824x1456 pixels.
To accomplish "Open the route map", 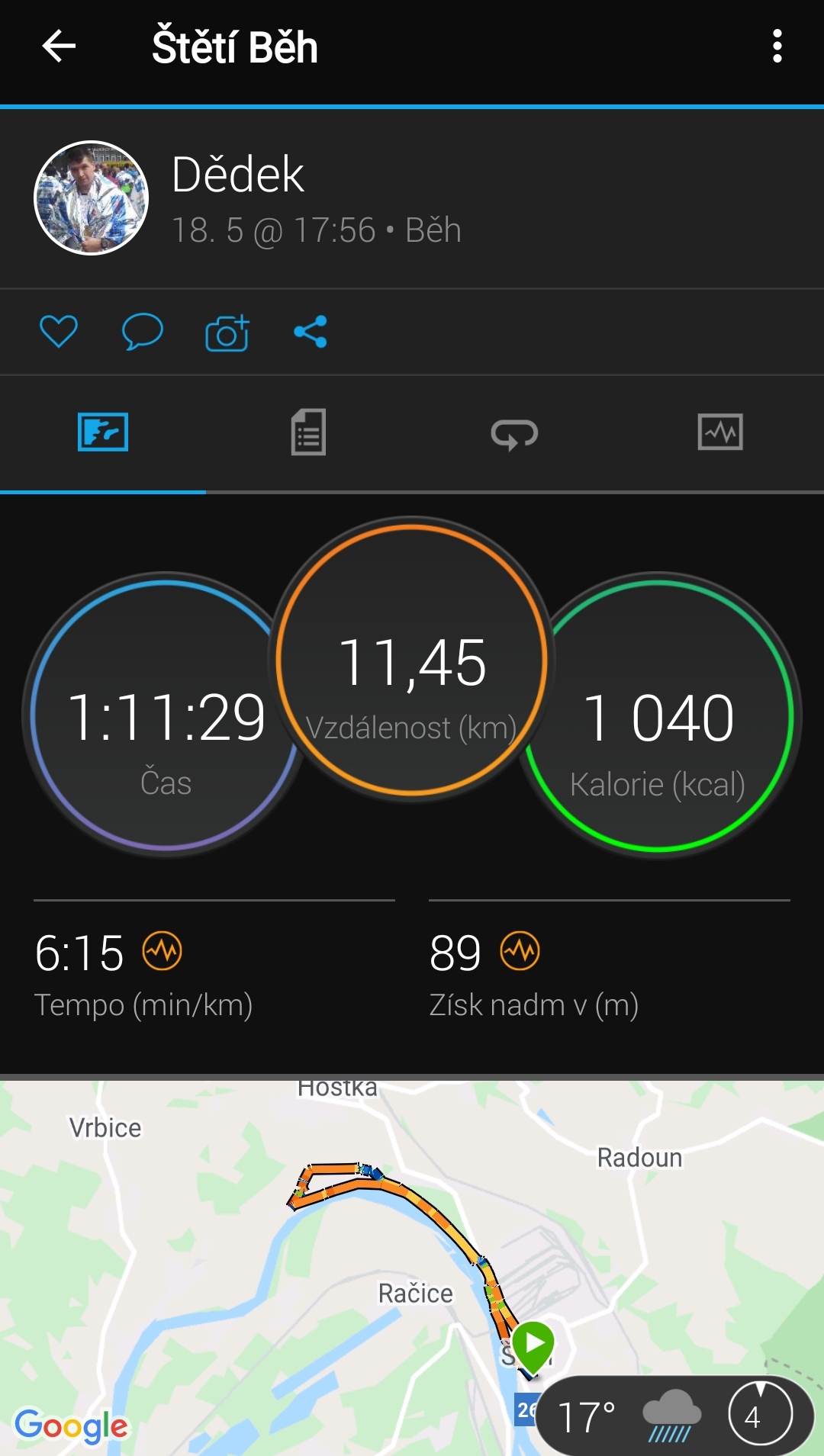I will point(412,1268).
